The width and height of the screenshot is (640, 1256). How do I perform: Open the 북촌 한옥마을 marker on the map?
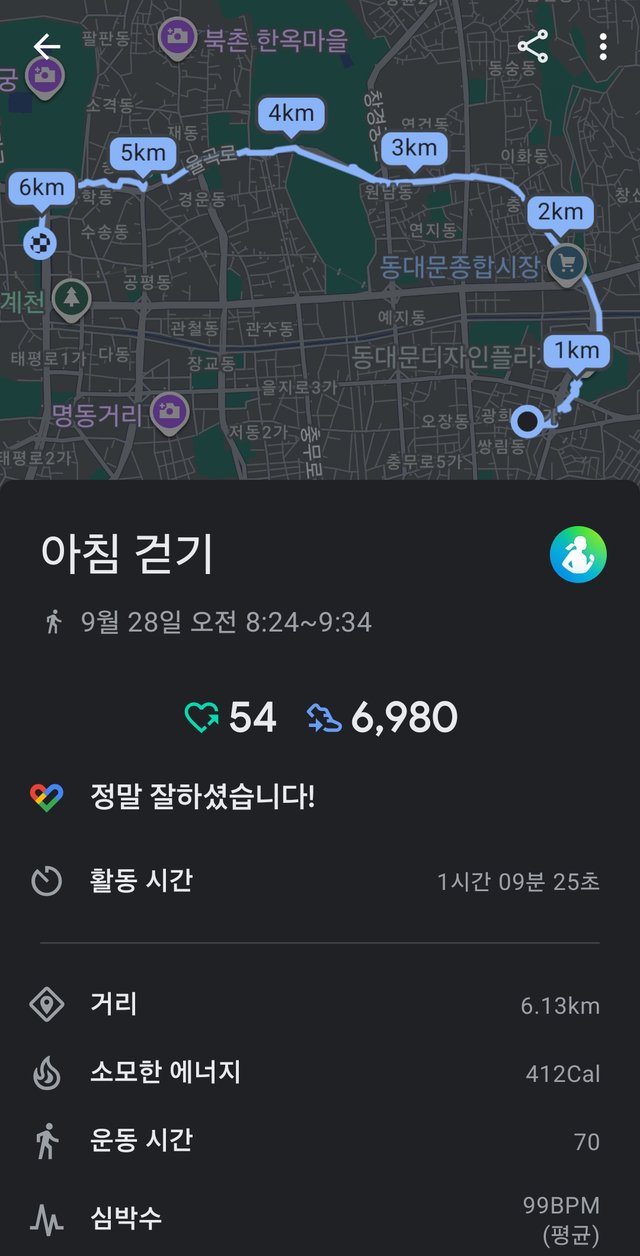point(178,38)
